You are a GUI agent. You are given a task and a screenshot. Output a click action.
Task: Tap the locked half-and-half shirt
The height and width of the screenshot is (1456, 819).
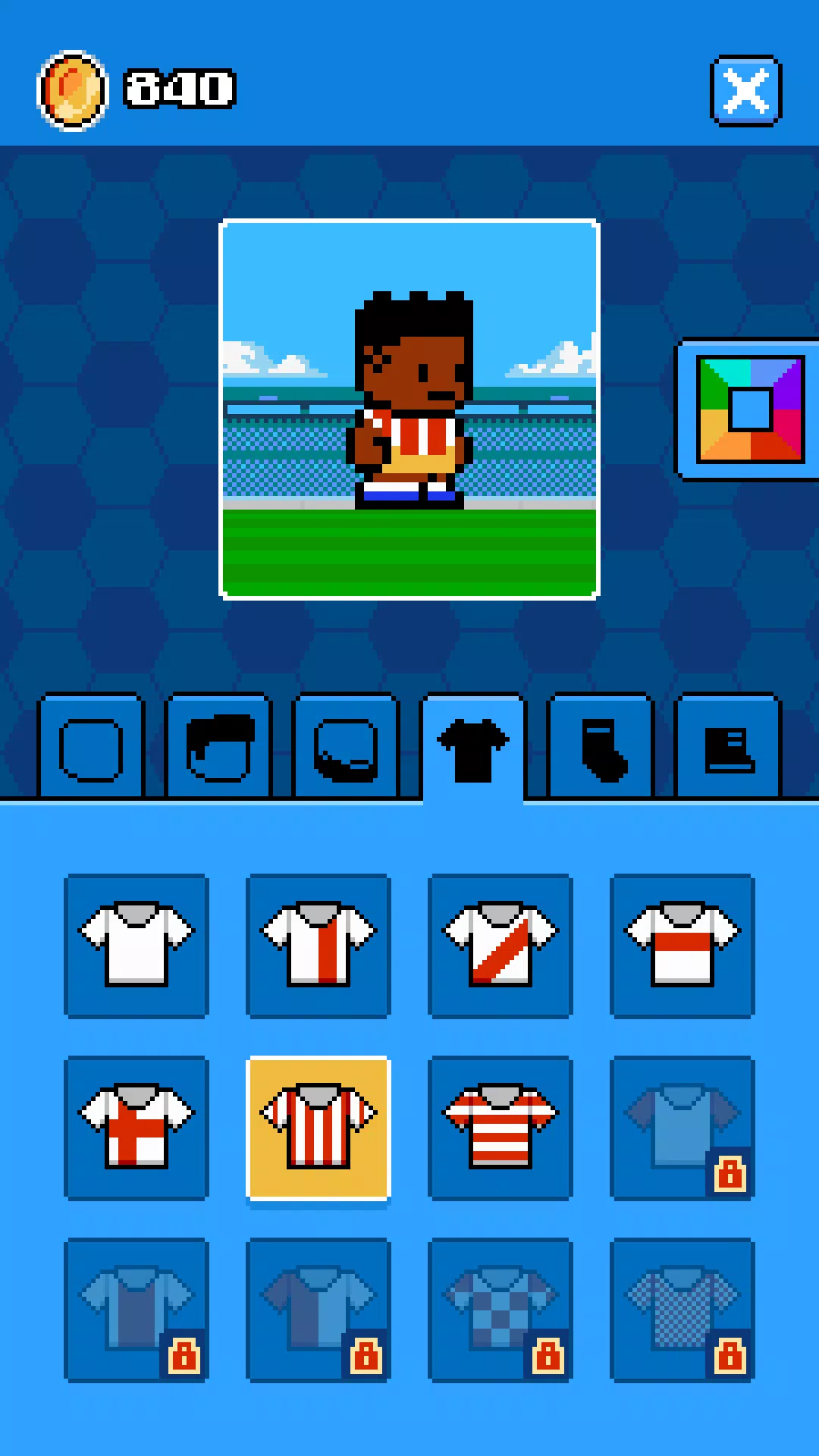pos(318,1310)
